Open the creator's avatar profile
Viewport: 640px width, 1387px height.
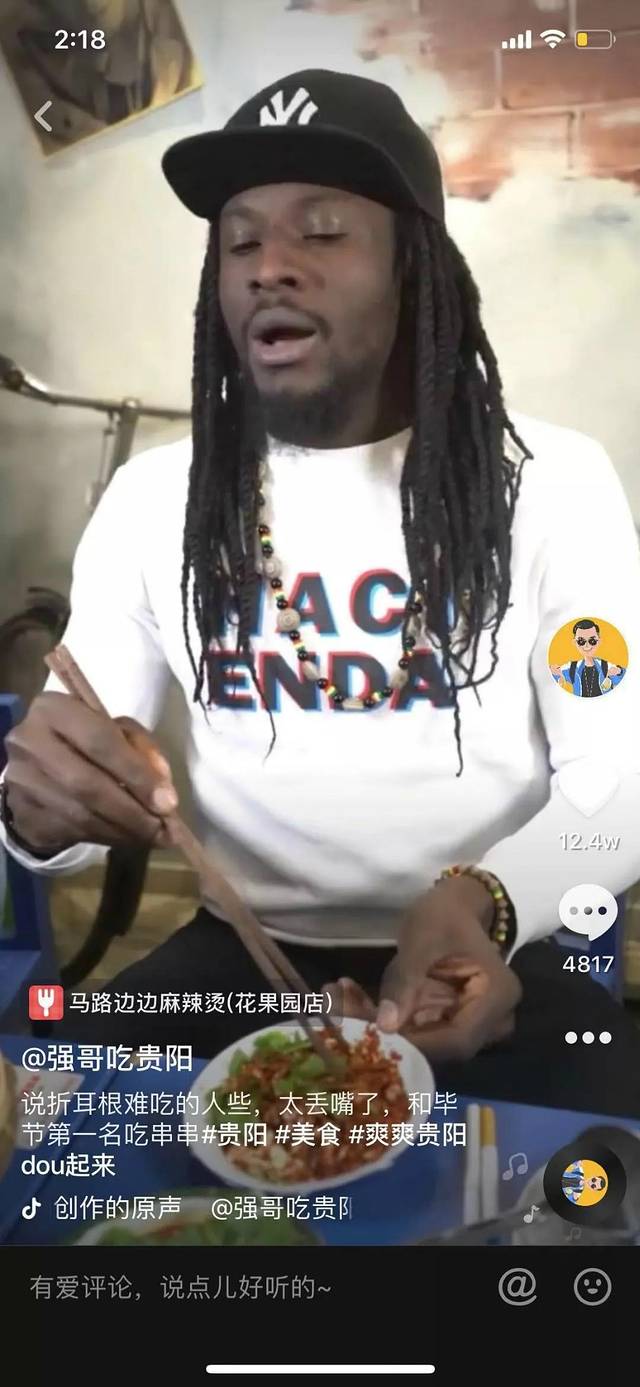(x=588, y=657)
